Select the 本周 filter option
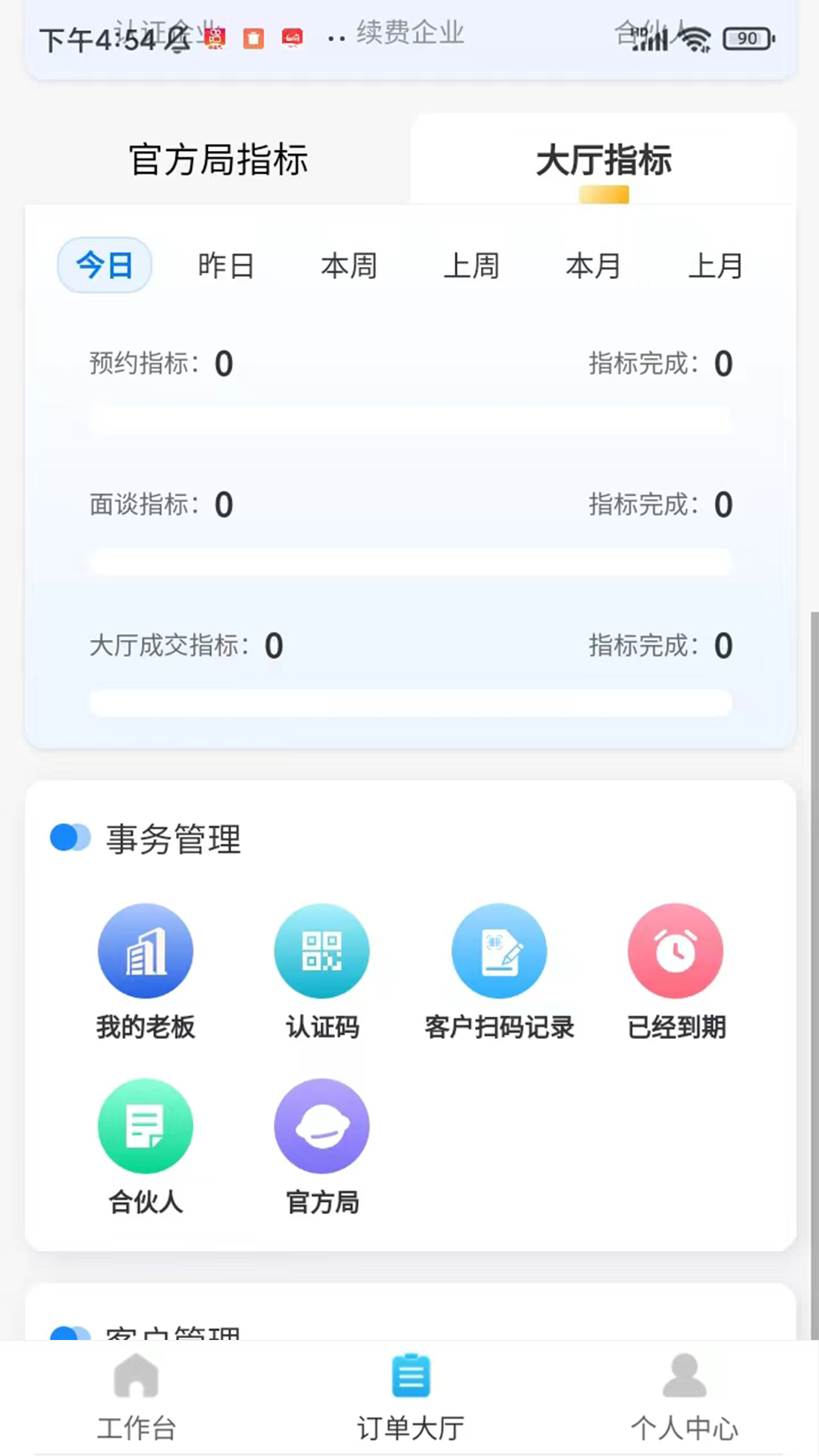This screenshot has height=1456, width=819. (x=348, y=265)
